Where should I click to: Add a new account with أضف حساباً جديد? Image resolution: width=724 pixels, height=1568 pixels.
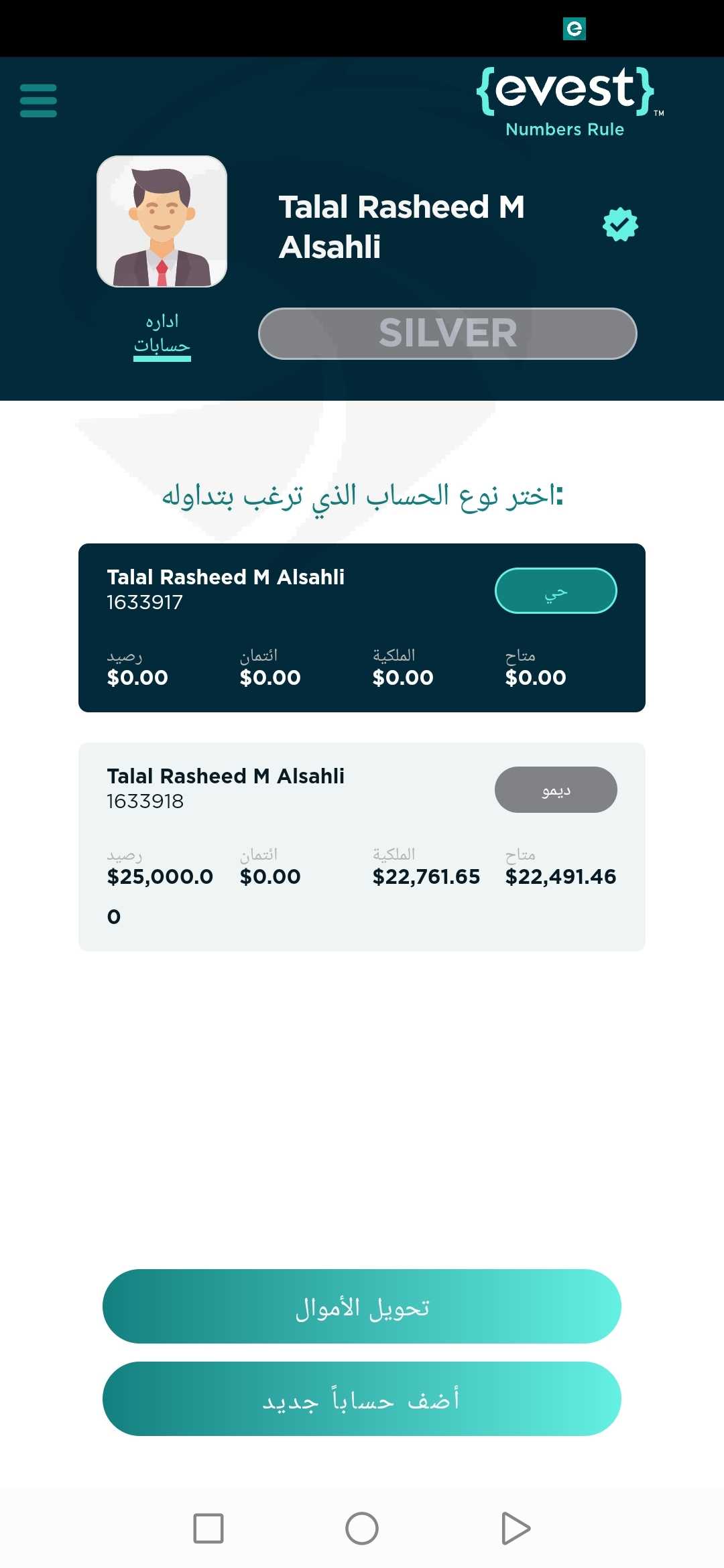[362, 1398]
